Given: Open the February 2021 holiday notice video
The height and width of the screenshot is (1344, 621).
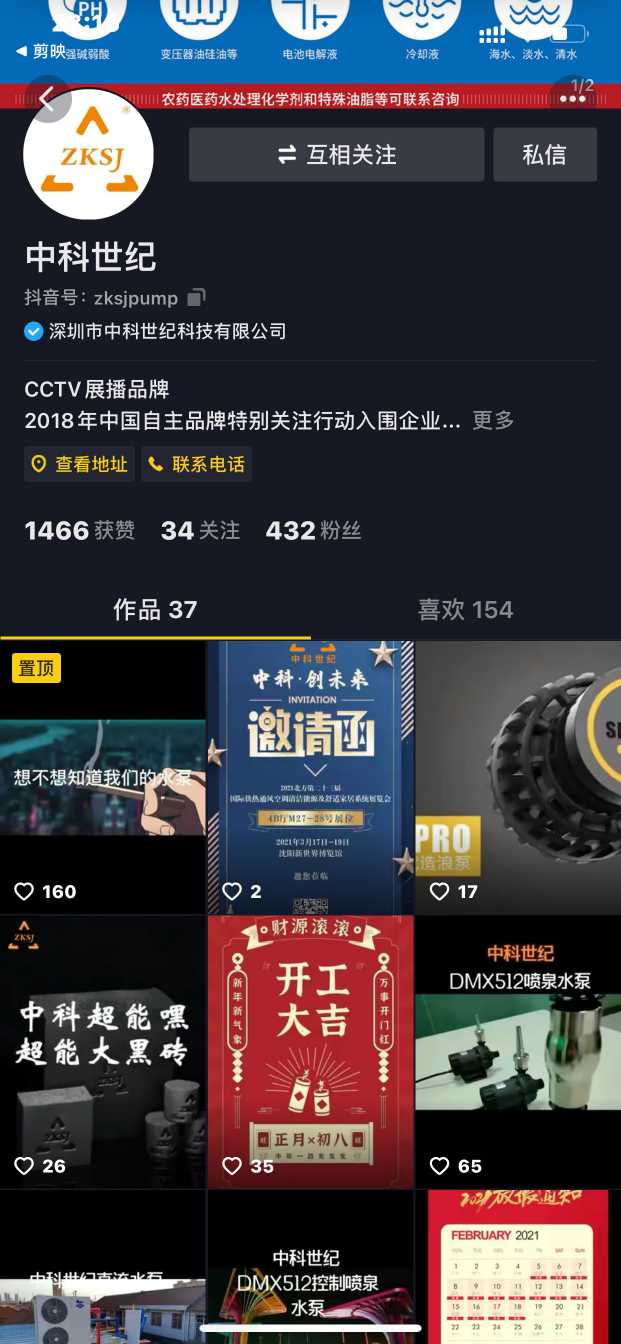Looking at the screenshot, I should (518, 1270).
